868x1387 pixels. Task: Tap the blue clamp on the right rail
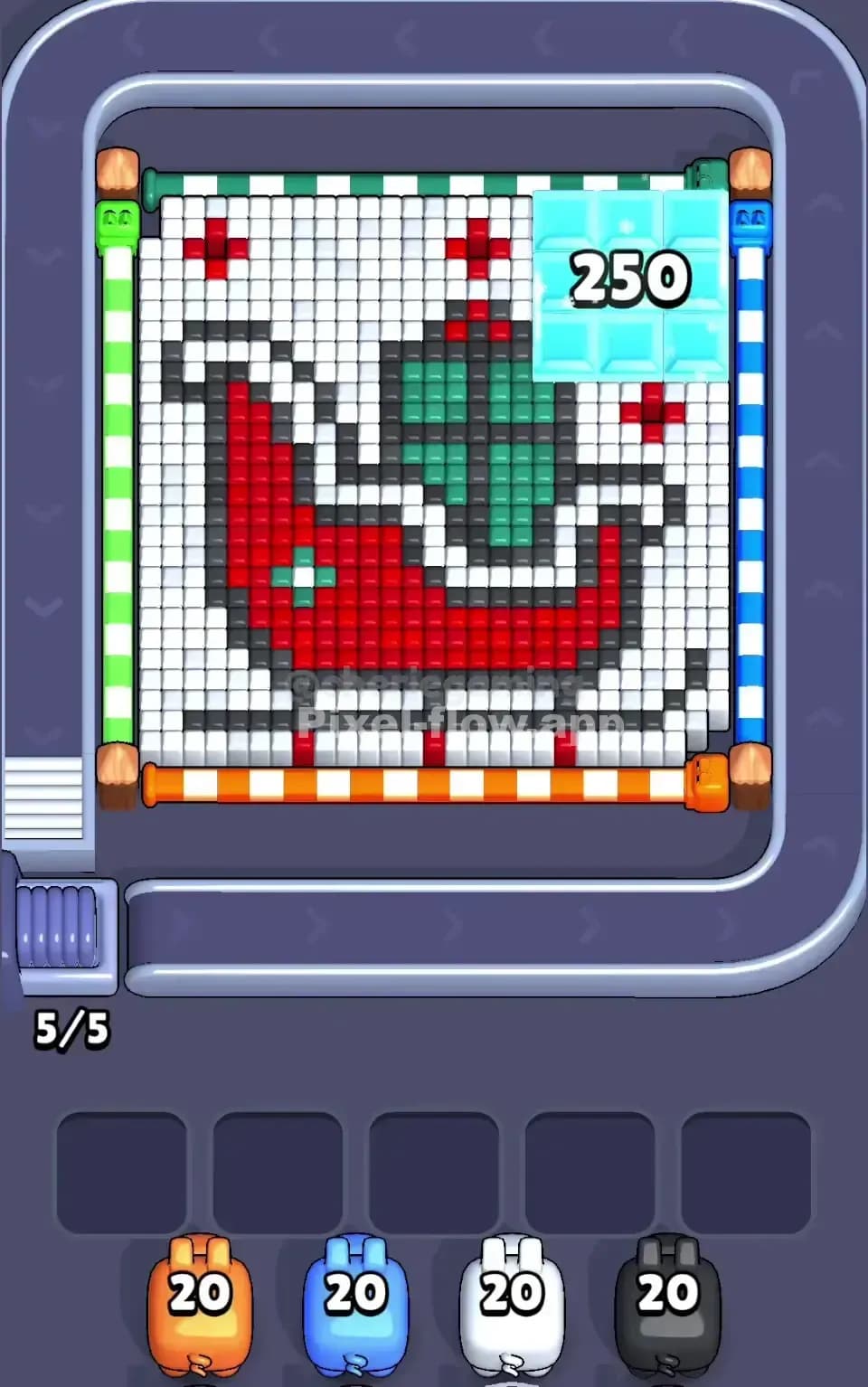click(749, 220)
